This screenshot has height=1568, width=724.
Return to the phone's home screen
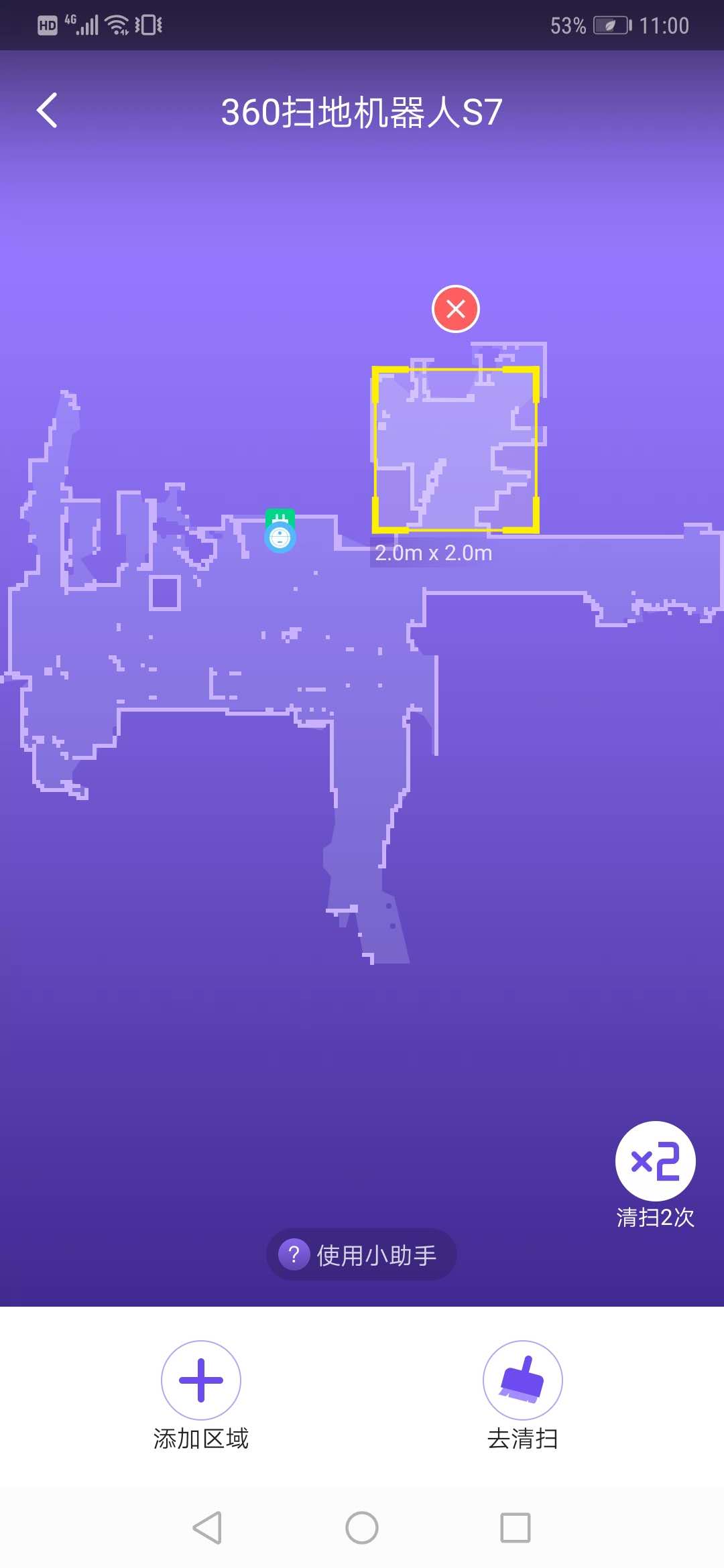click(362, 1528)
